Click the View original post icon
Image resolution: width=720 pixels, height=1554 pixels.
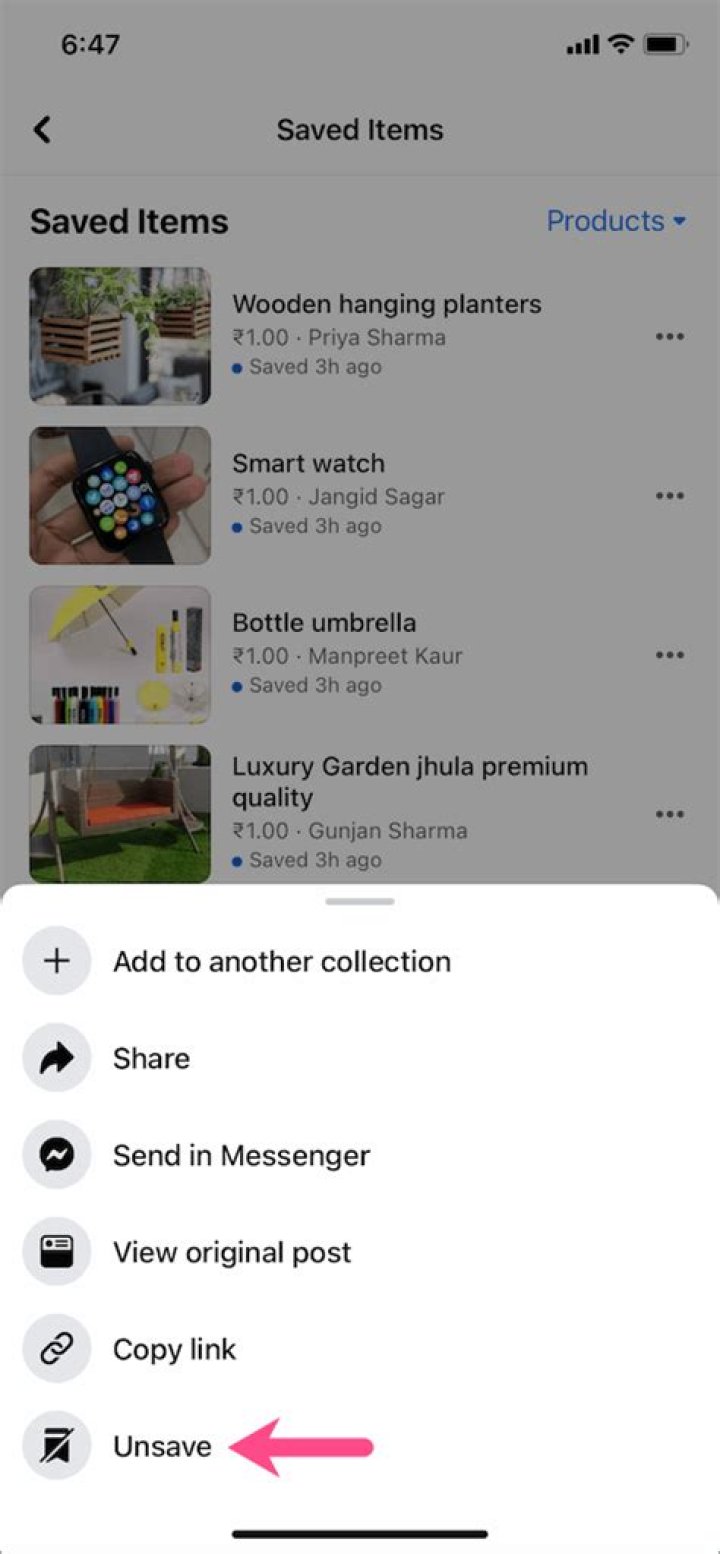[x=57, y=1251]
